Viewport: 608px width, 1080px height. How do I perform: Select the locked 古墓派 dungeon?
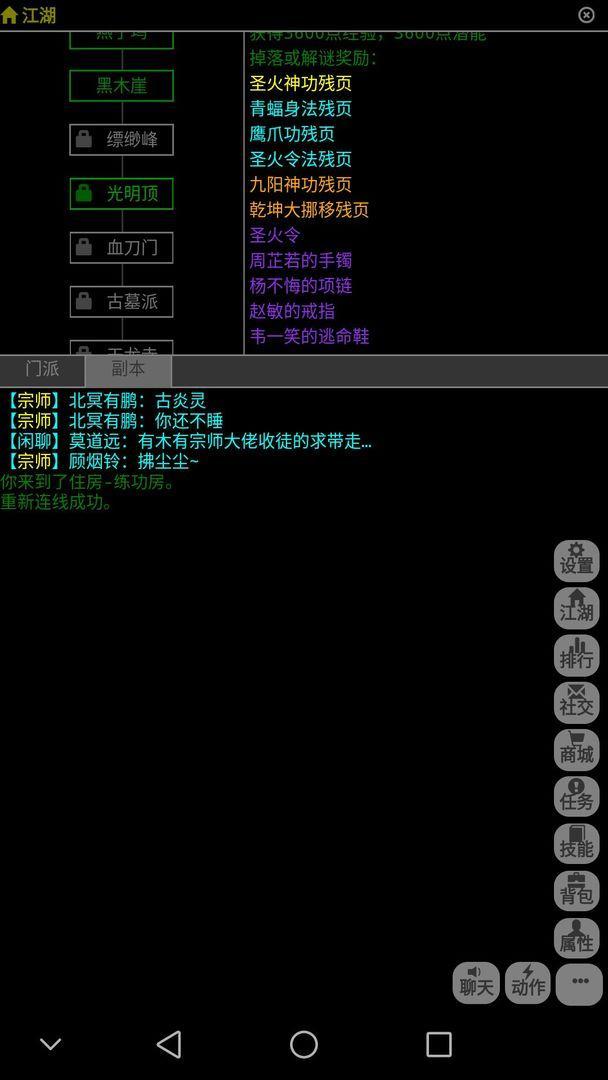click(121, 302)
